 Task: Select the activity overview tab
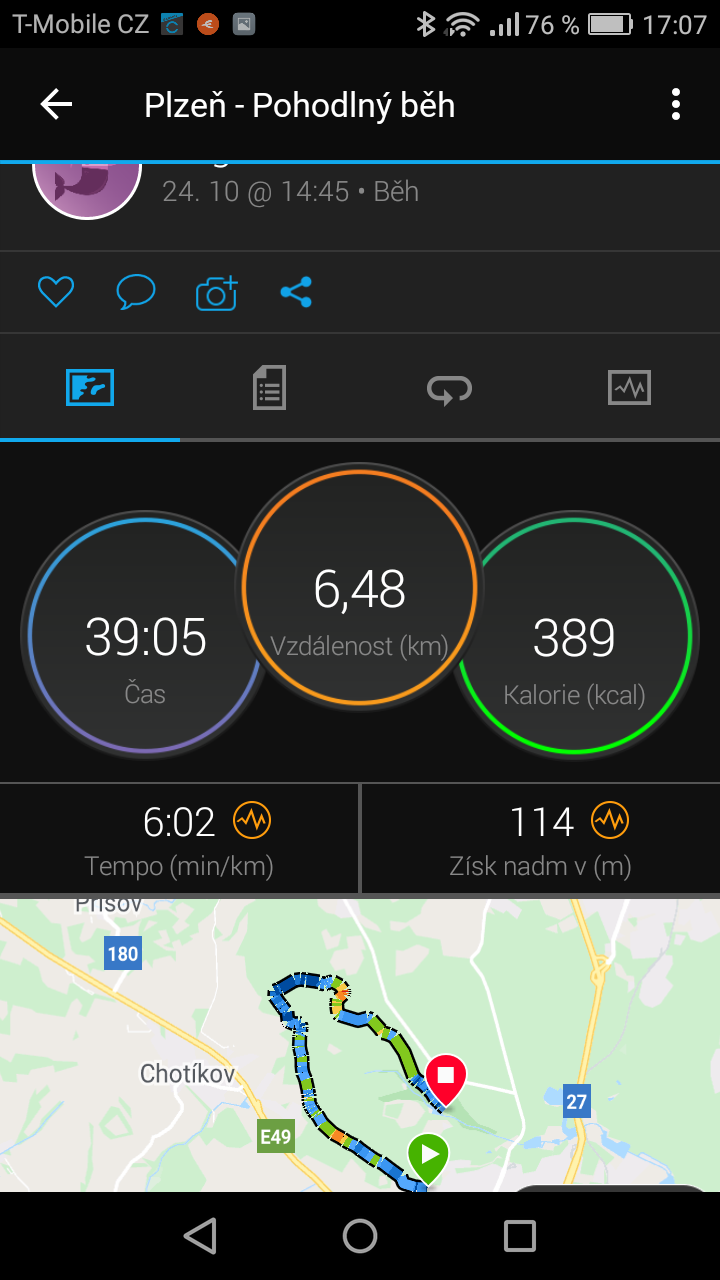[90, 387]
